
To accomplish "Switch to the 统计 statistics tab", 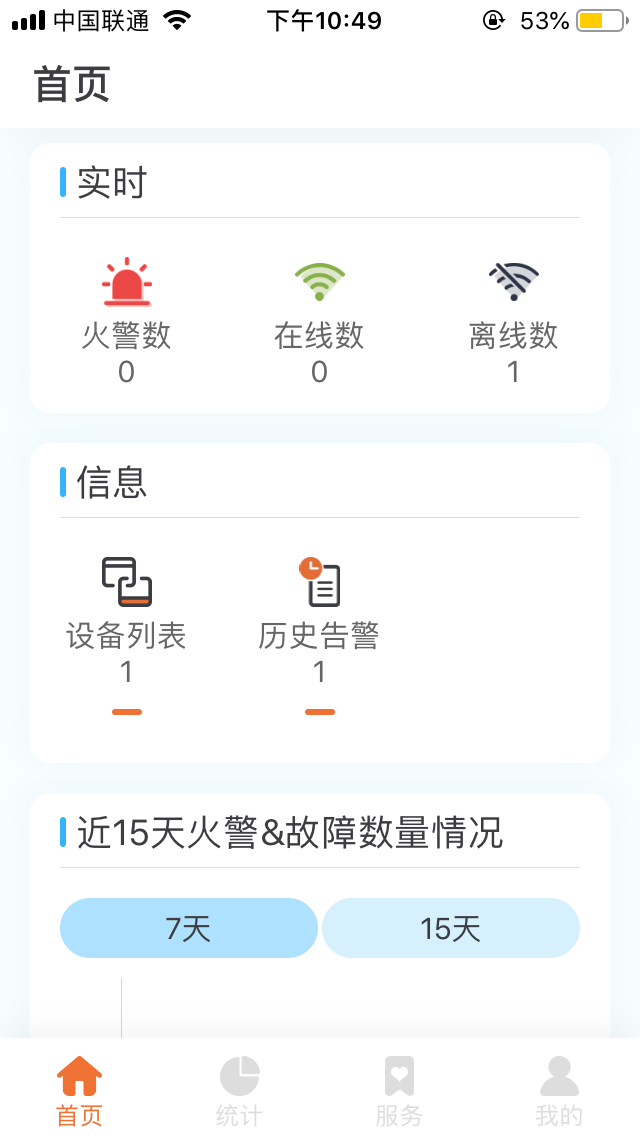I will (x=239, y=1090).
